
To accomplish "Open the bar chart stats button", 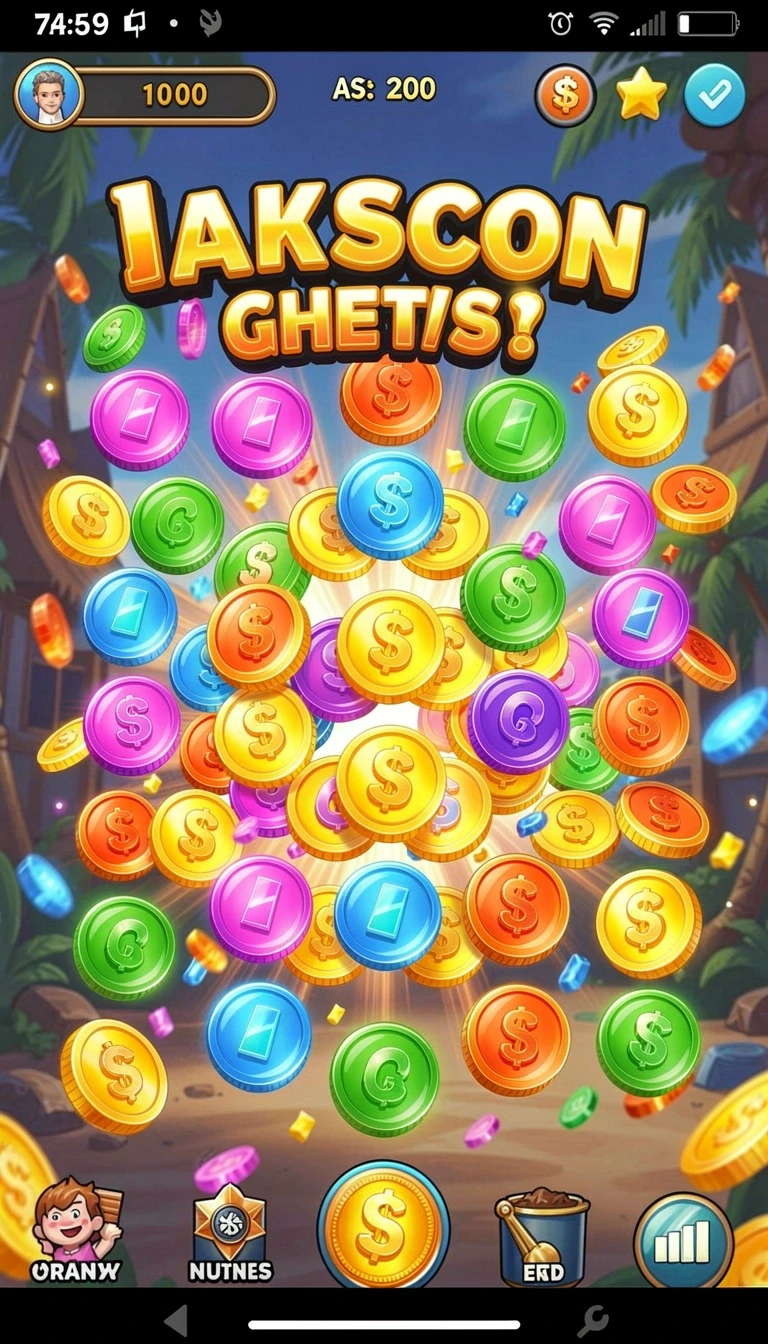I will tap(684, 1241).
